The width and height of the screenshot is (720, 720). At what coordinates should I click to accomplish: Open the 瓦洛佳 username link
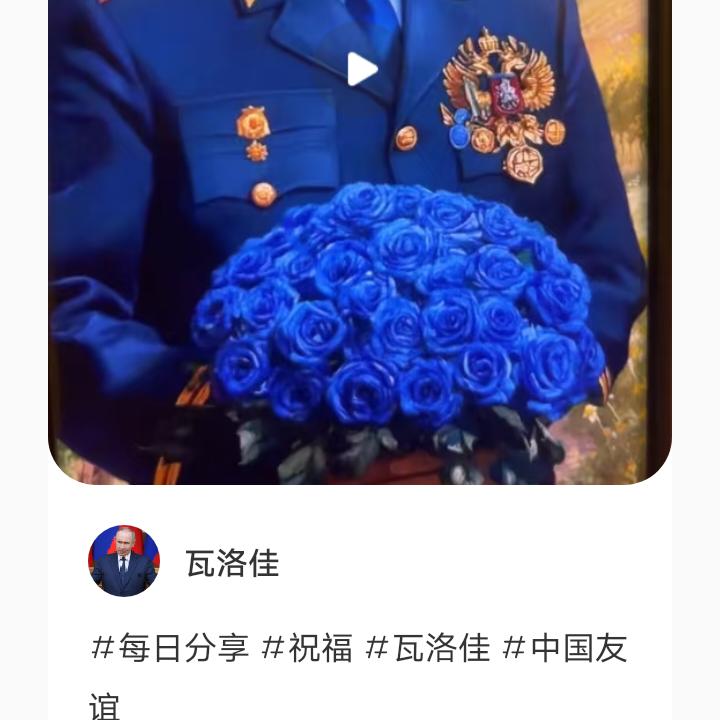point(232,563)
